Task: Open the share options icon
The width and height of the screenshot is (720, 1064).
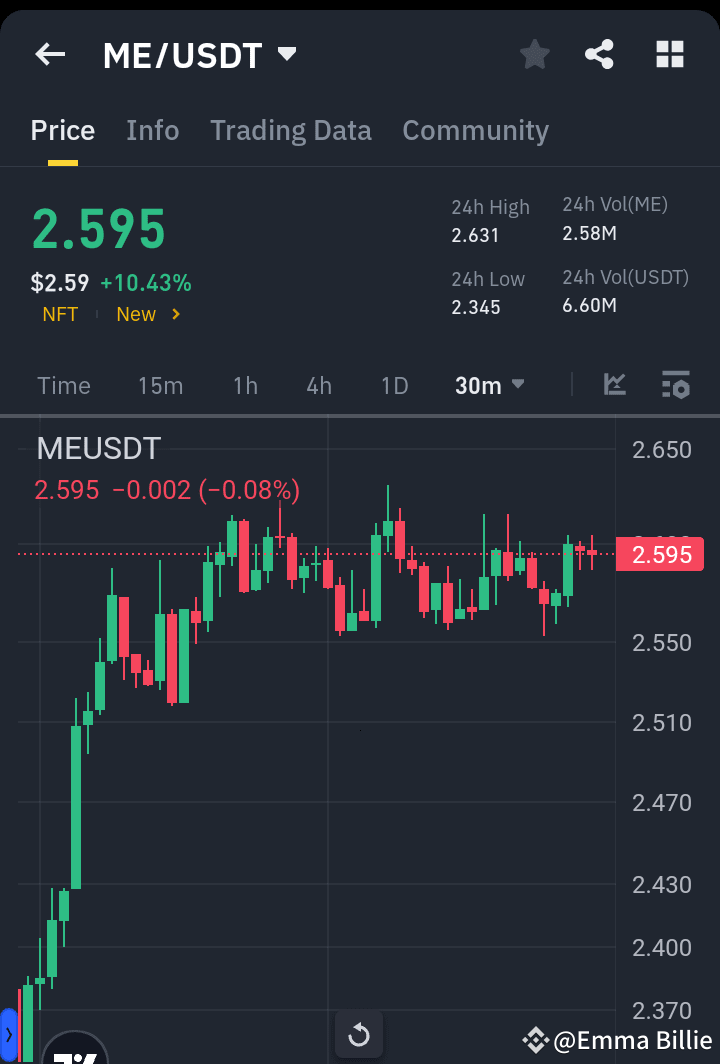Action: pos(600,55)
